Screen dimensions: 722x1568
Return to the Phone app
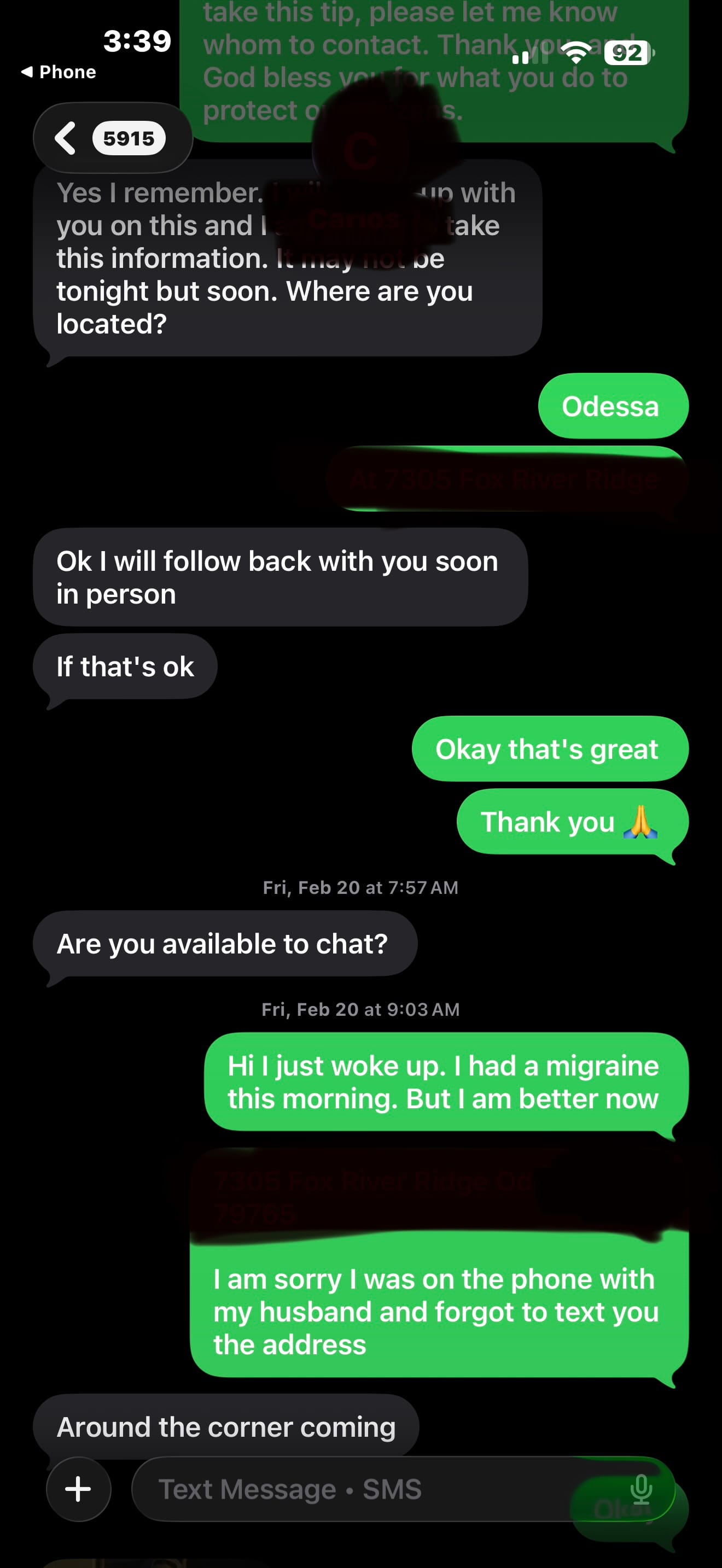pos(59,72)
